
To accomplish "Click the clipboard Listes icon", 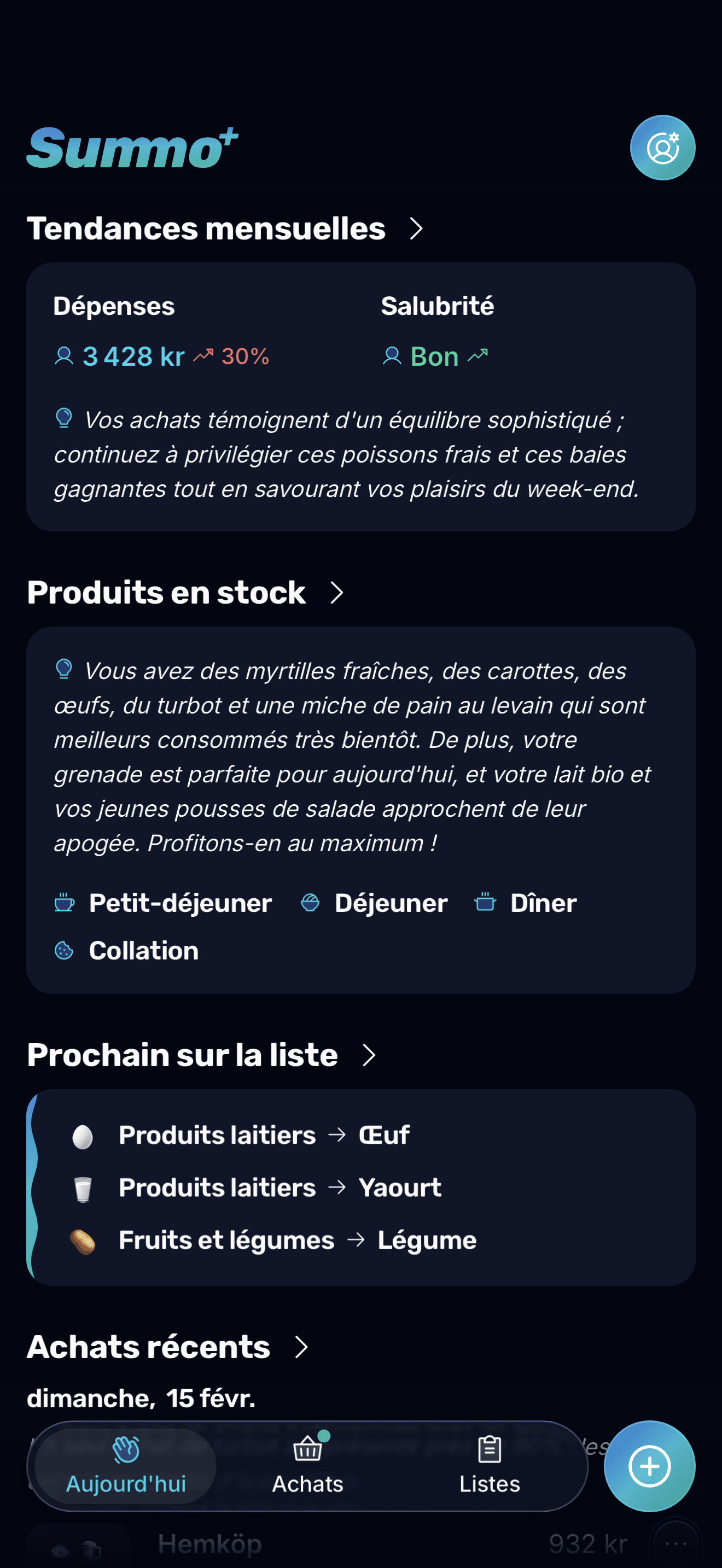I will [489, 1449].
